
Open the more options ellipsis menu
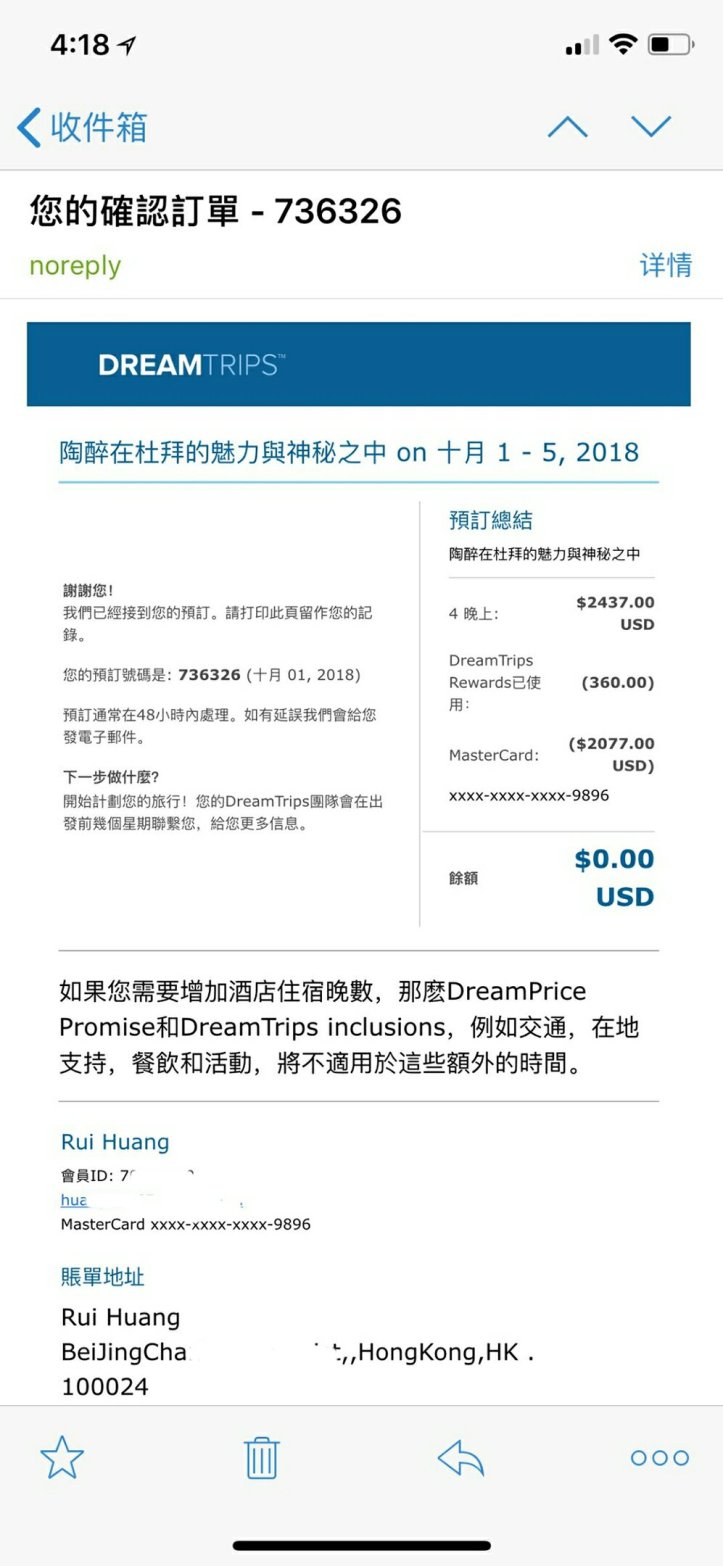pyautogui.click(x=659, y=1457)
